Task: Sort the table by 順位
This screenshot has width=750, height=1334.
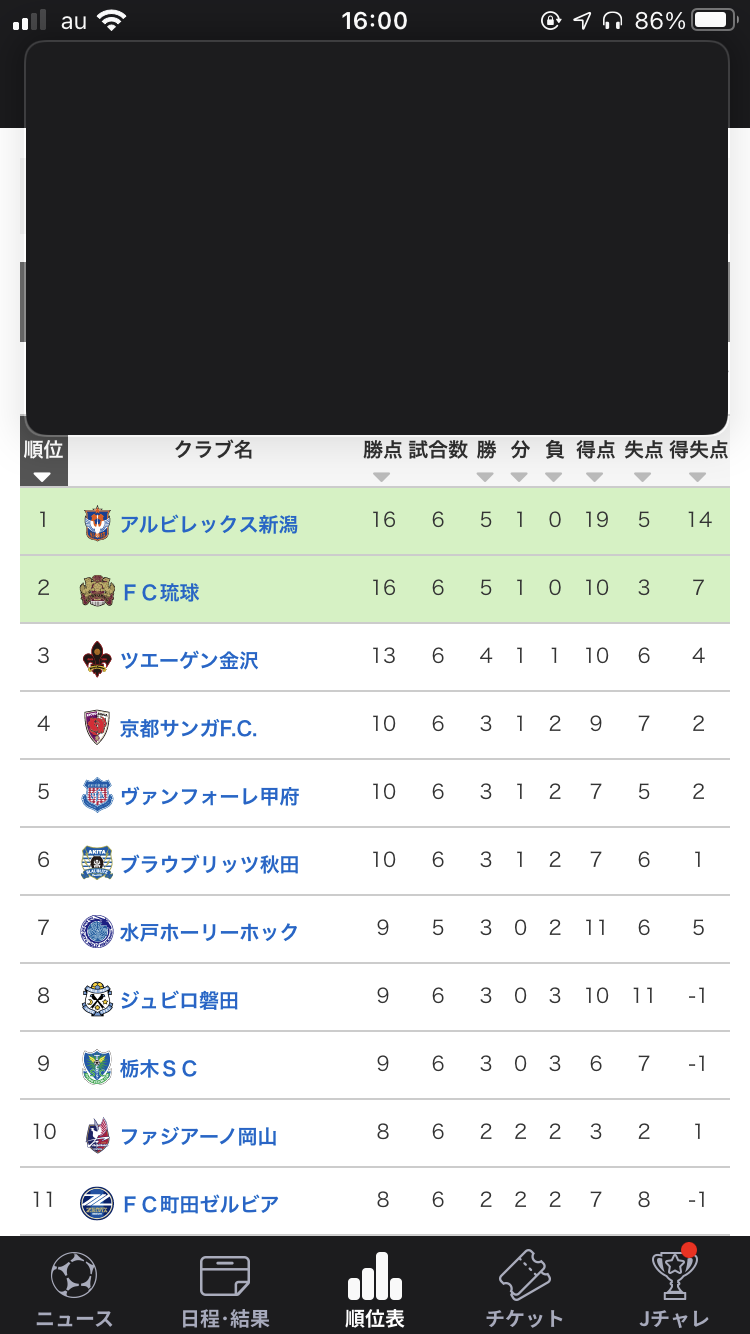Action: (43, 460)
